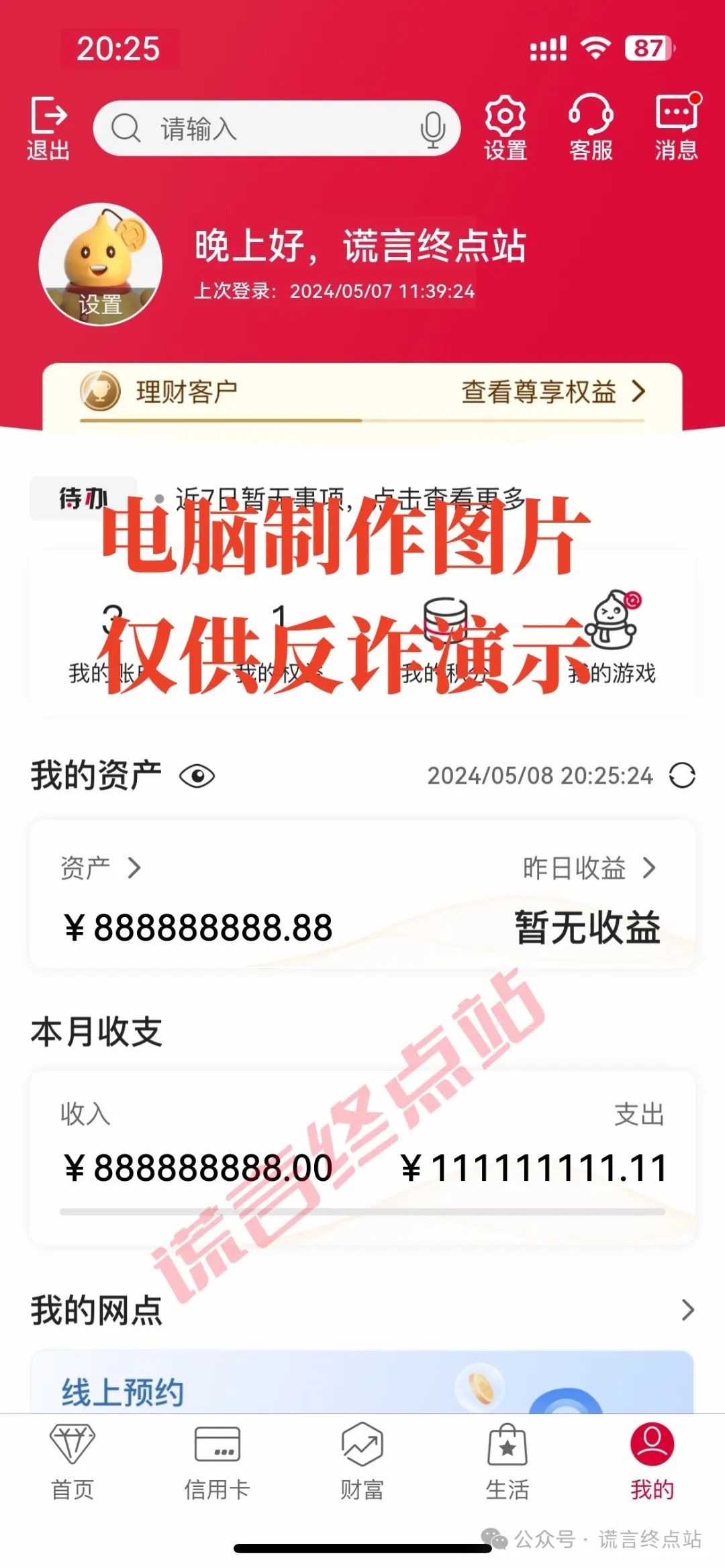Expand 我的网点 section

point(687,1309)
